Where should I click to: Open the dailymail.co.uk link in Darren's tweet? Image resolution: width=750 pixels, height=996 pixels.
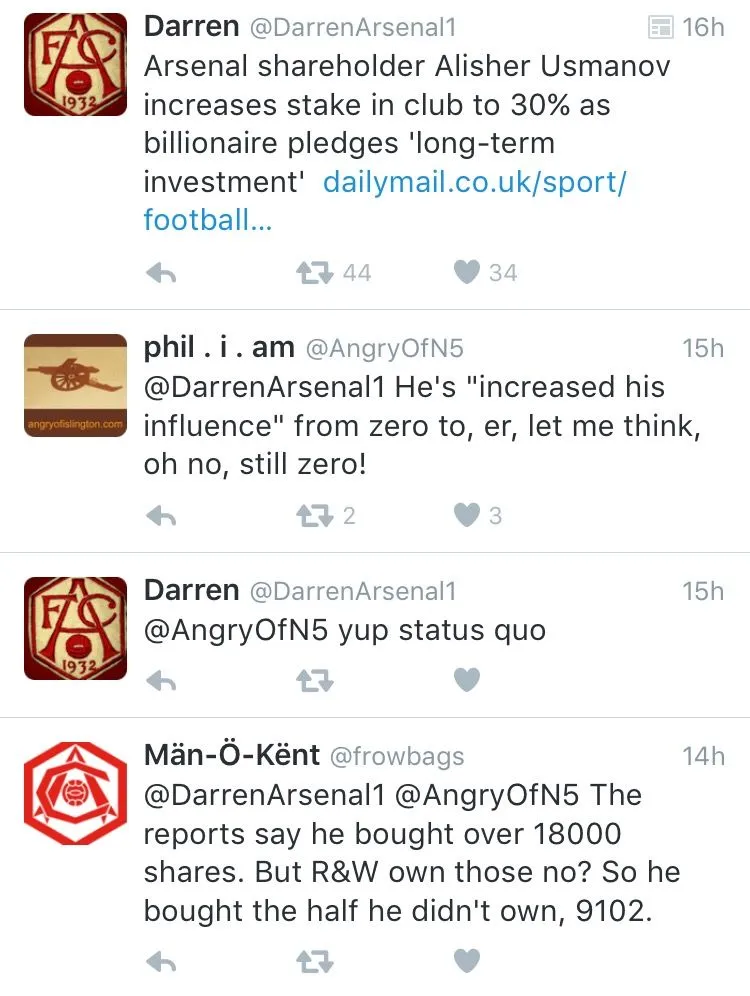click(x=474, y=182)
